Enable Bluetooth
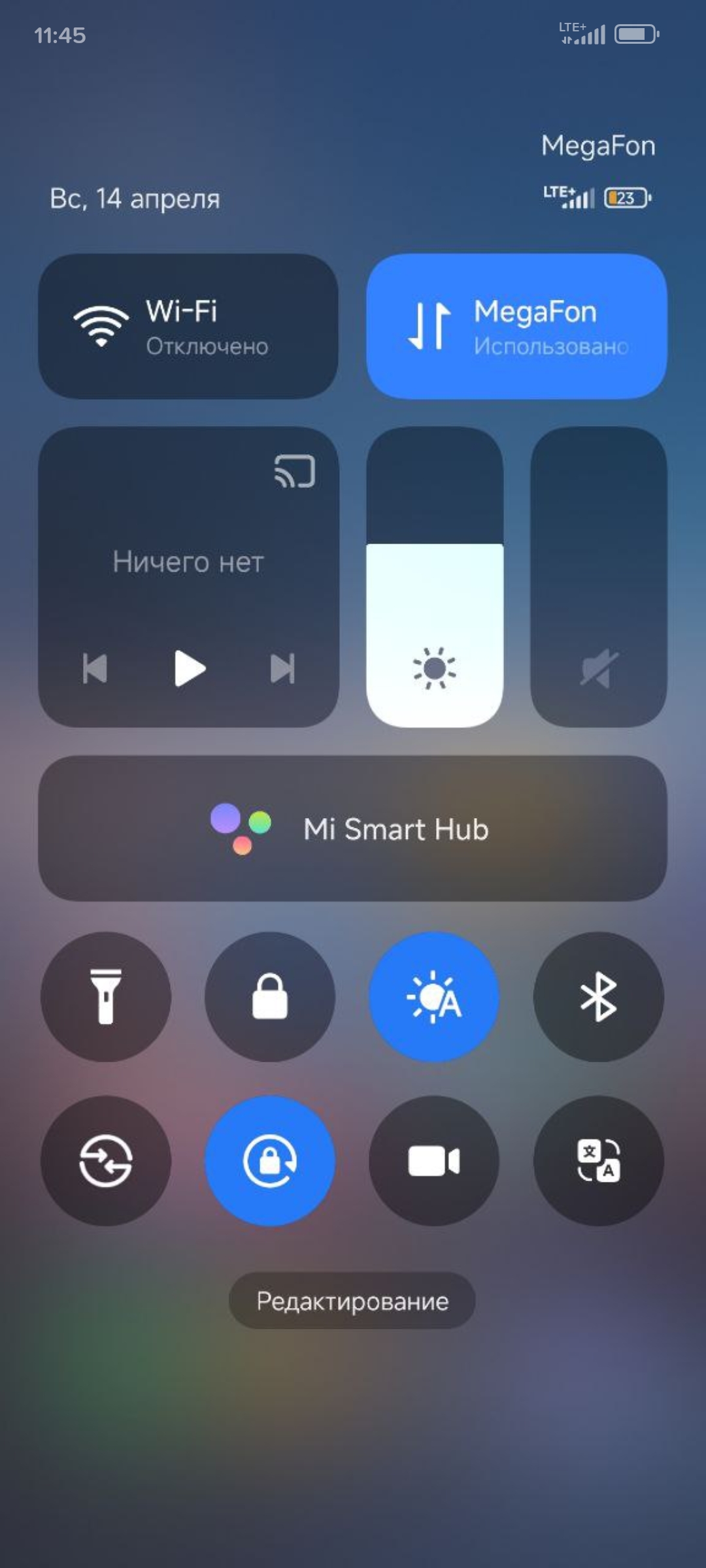Image resolution: width=706 pixels, height=1568 pixels. point(599,996)
